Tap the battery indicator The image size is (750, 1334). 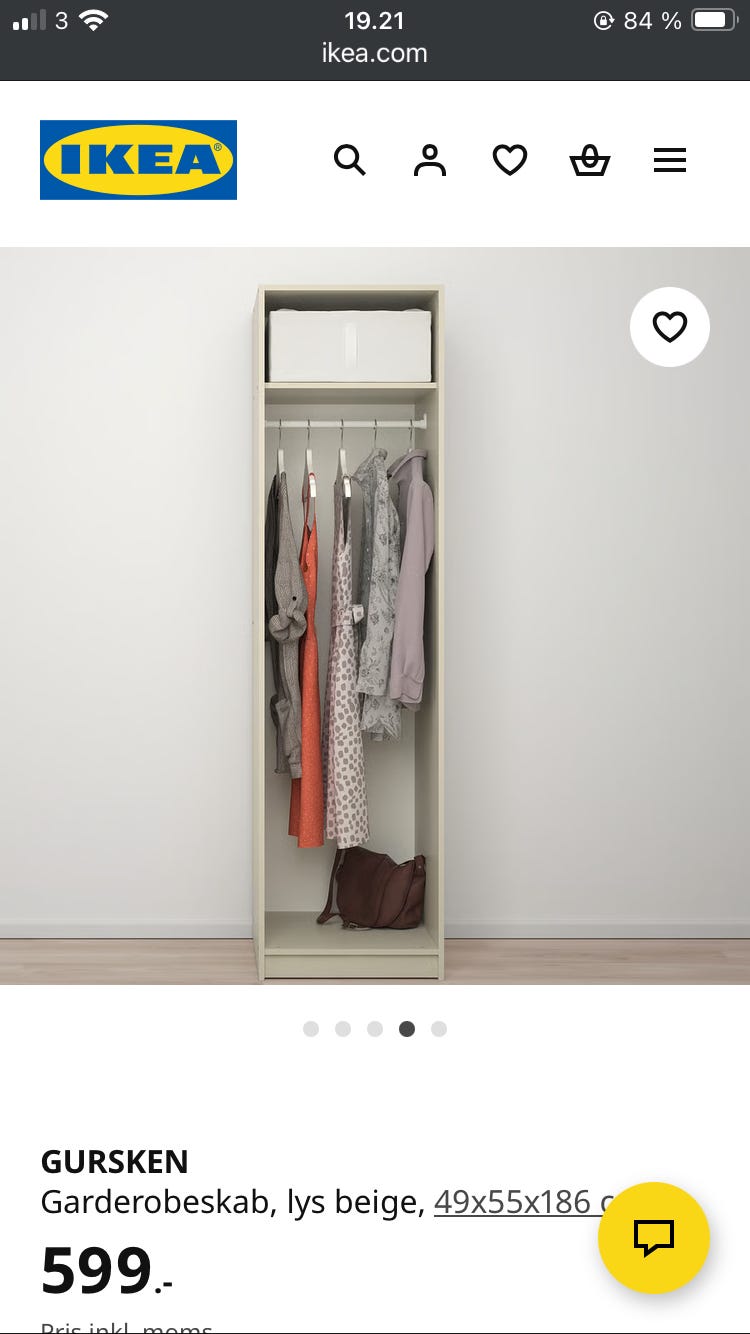click(x=712, y=18)
